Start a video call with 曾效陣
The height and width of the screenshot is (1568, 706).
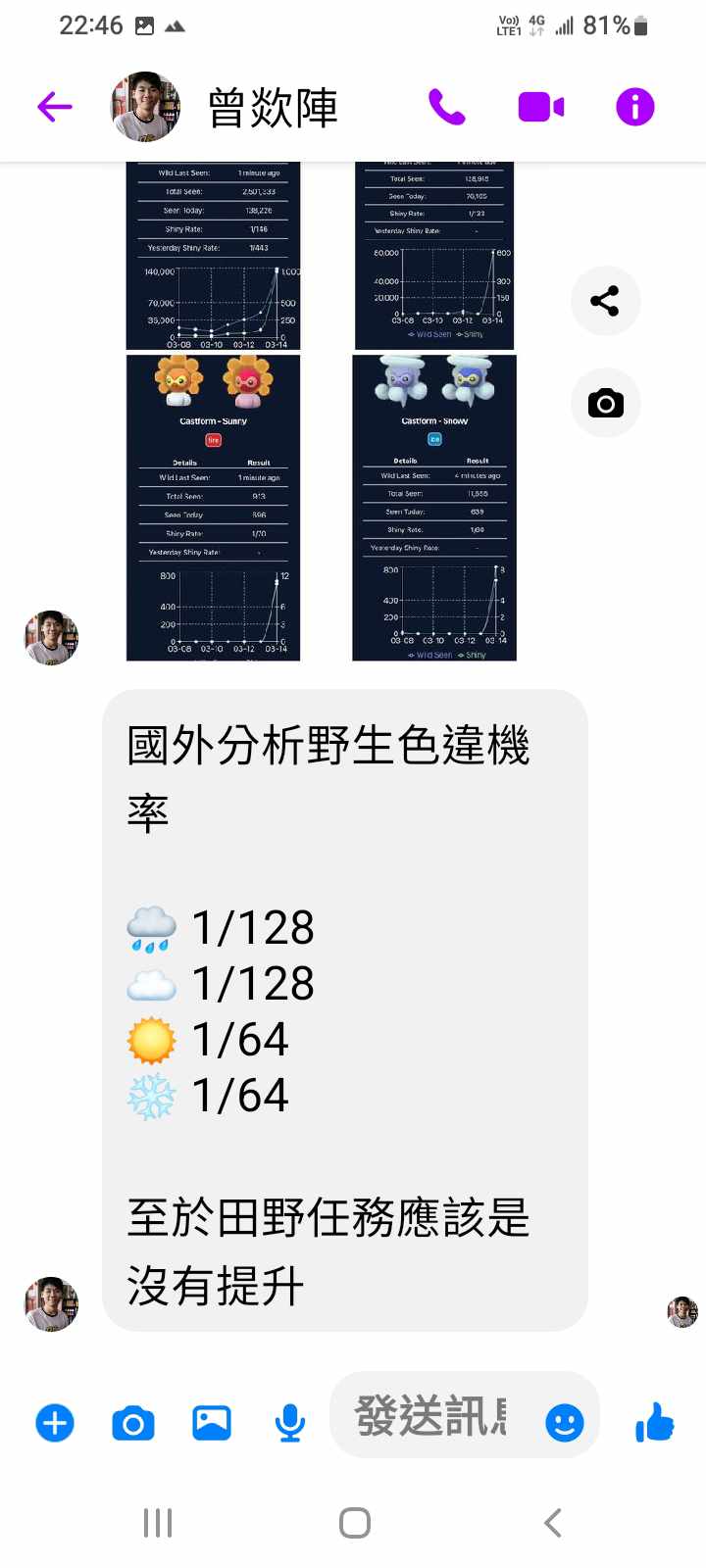540,107
